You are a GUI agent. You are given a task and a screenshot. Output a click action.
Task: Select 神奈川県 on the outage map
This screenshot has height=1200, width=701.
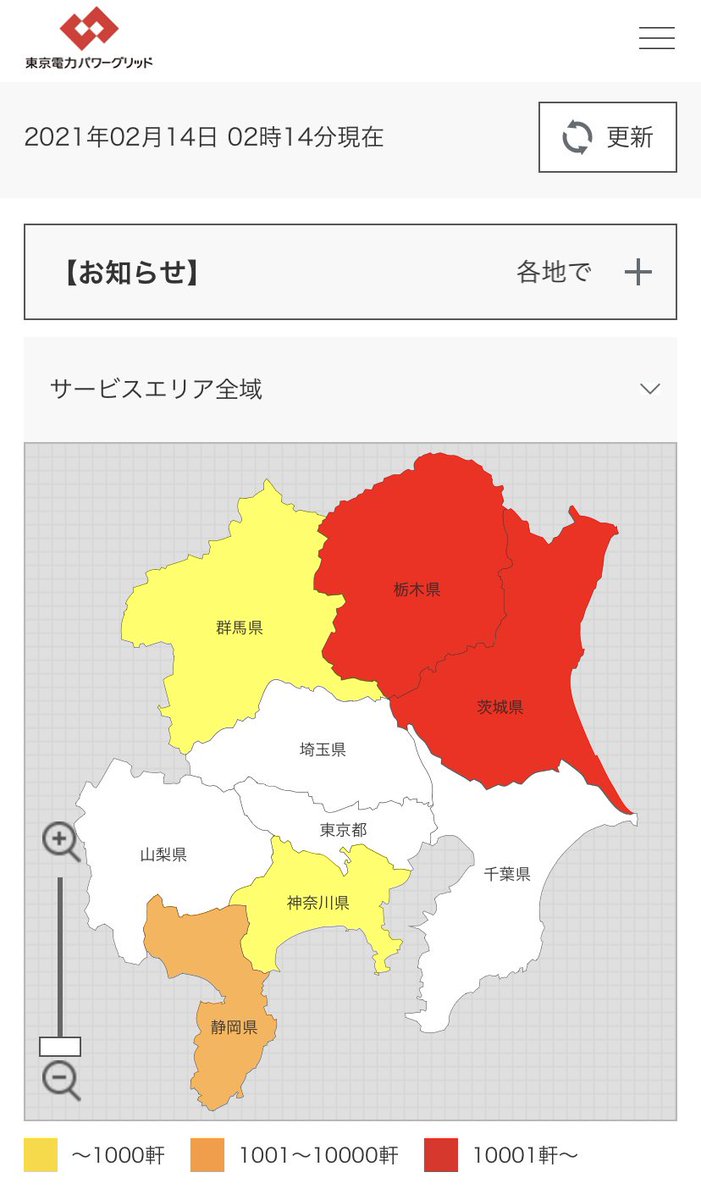coord(318,903)
